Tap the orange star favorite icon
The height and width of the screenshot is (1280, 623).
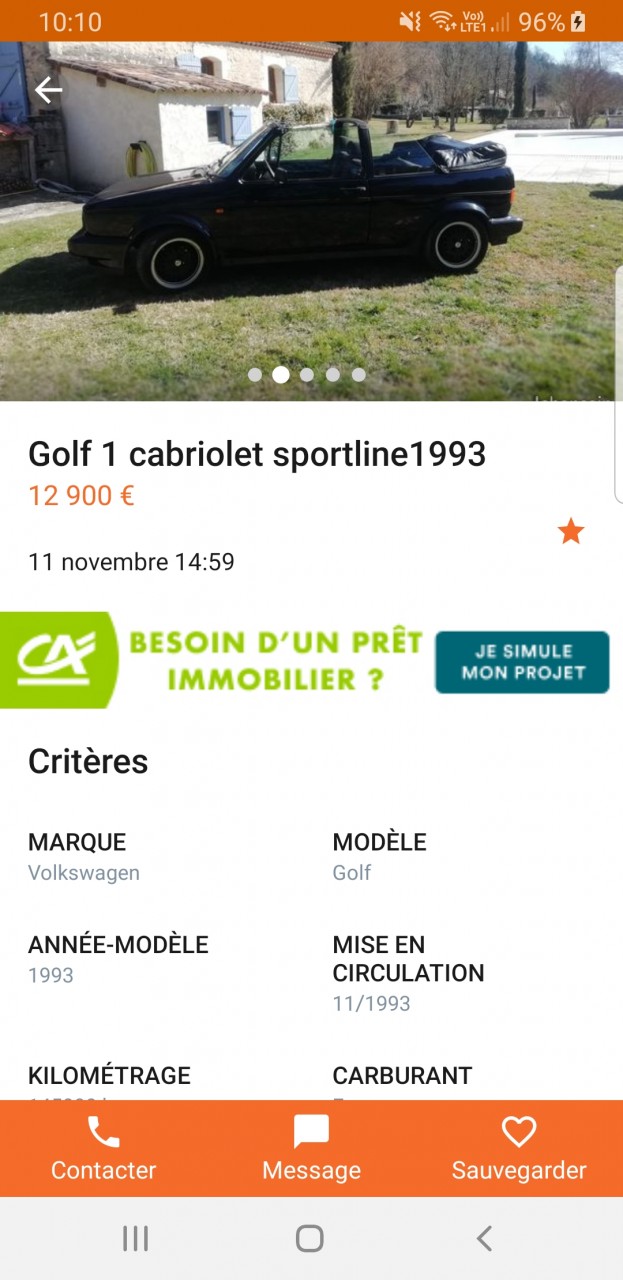[x=571, y=531]
